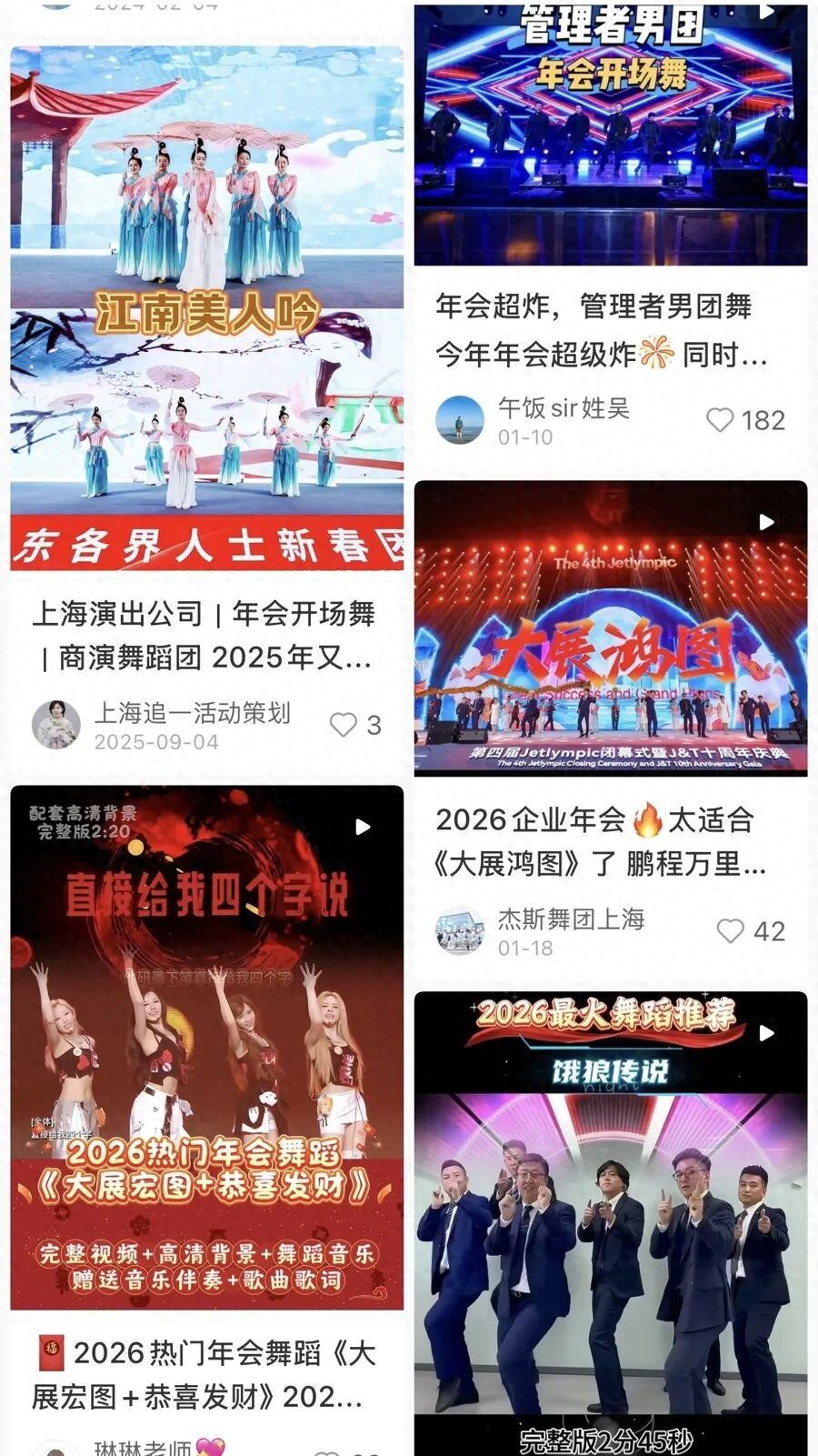This screenshot has height=1456, width=818.
Task: Like the post by 杰斯舞团上海
Action: pyautogui.click(x=731, y=931)
